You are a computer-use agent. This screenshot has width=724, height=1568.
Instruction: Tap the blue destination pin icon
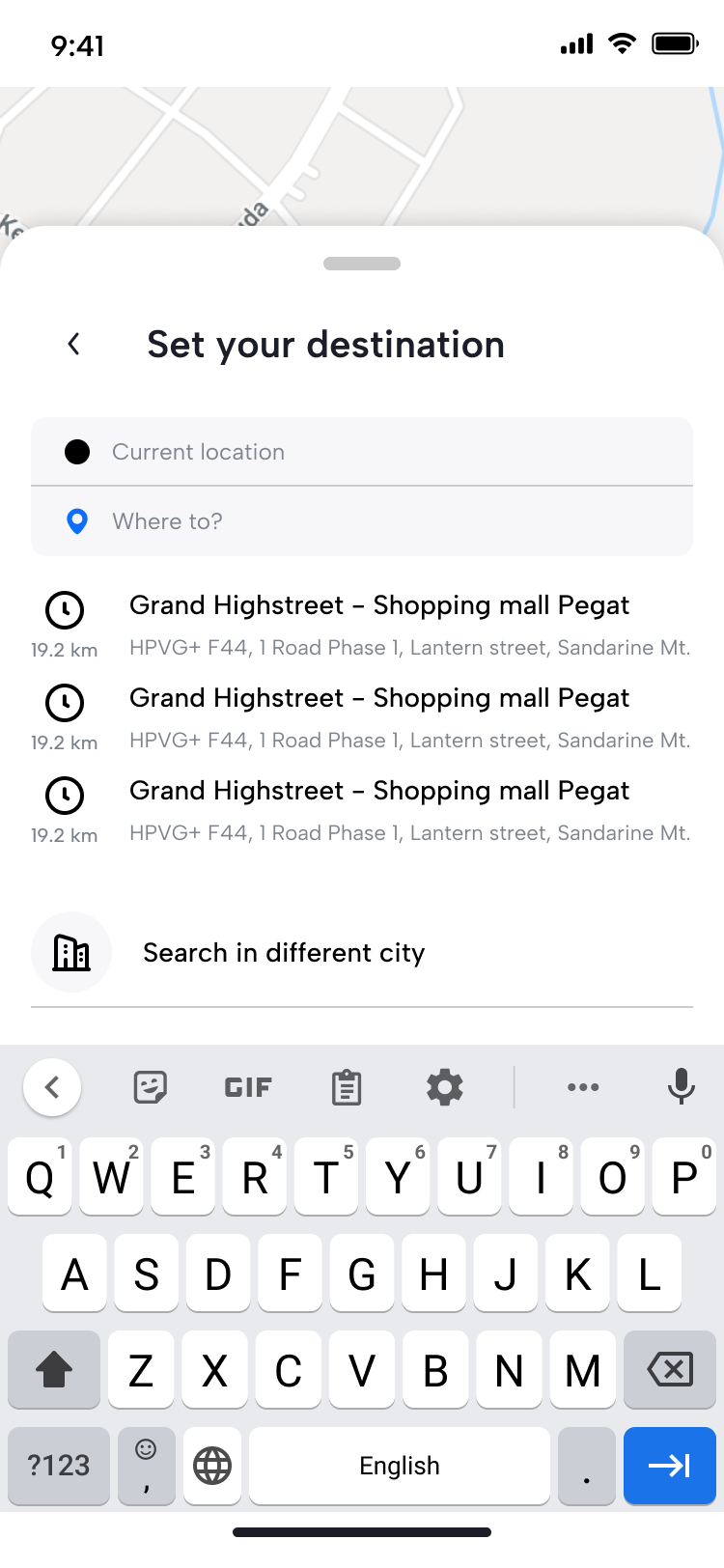(77, 521)
